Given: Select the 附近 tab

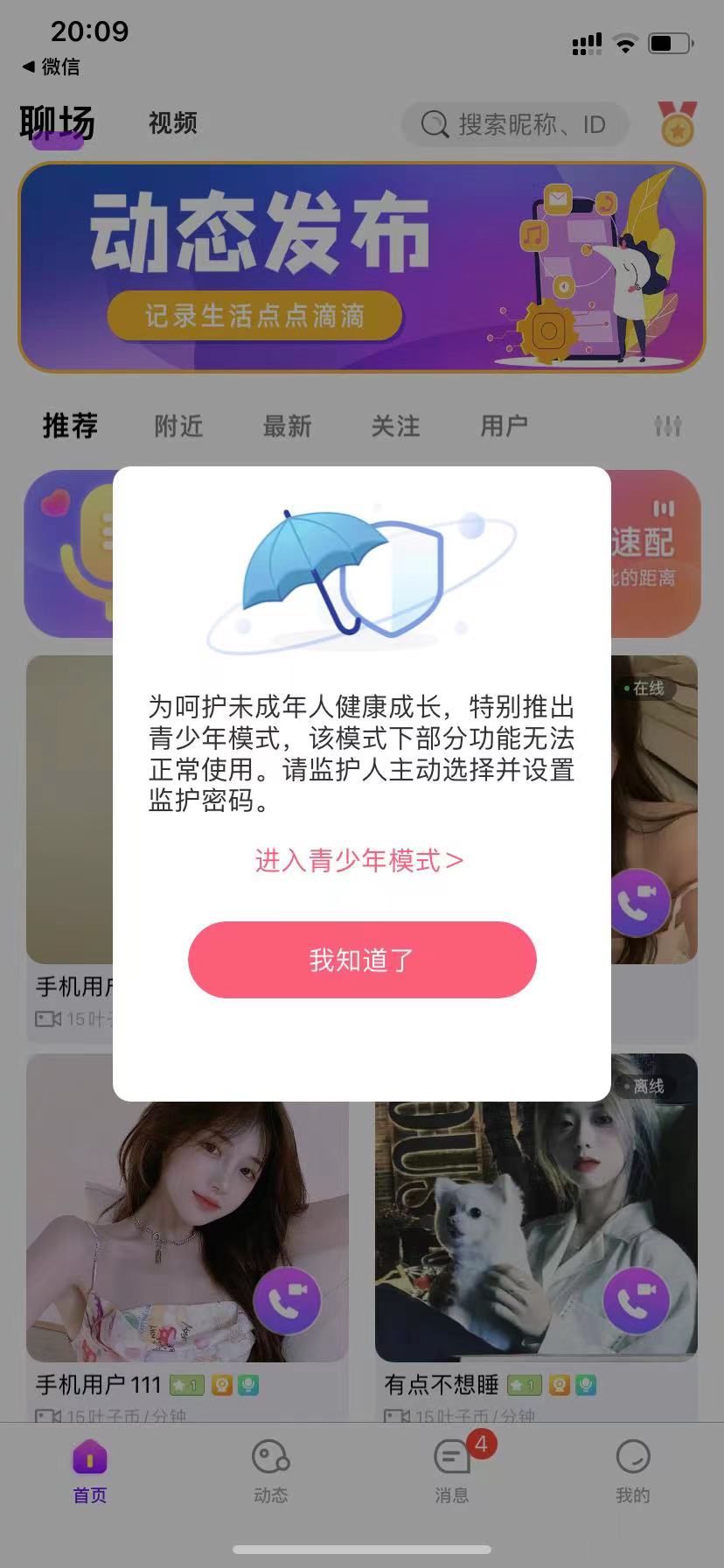Looking at the screenshot, I should [x=178, y=426].
